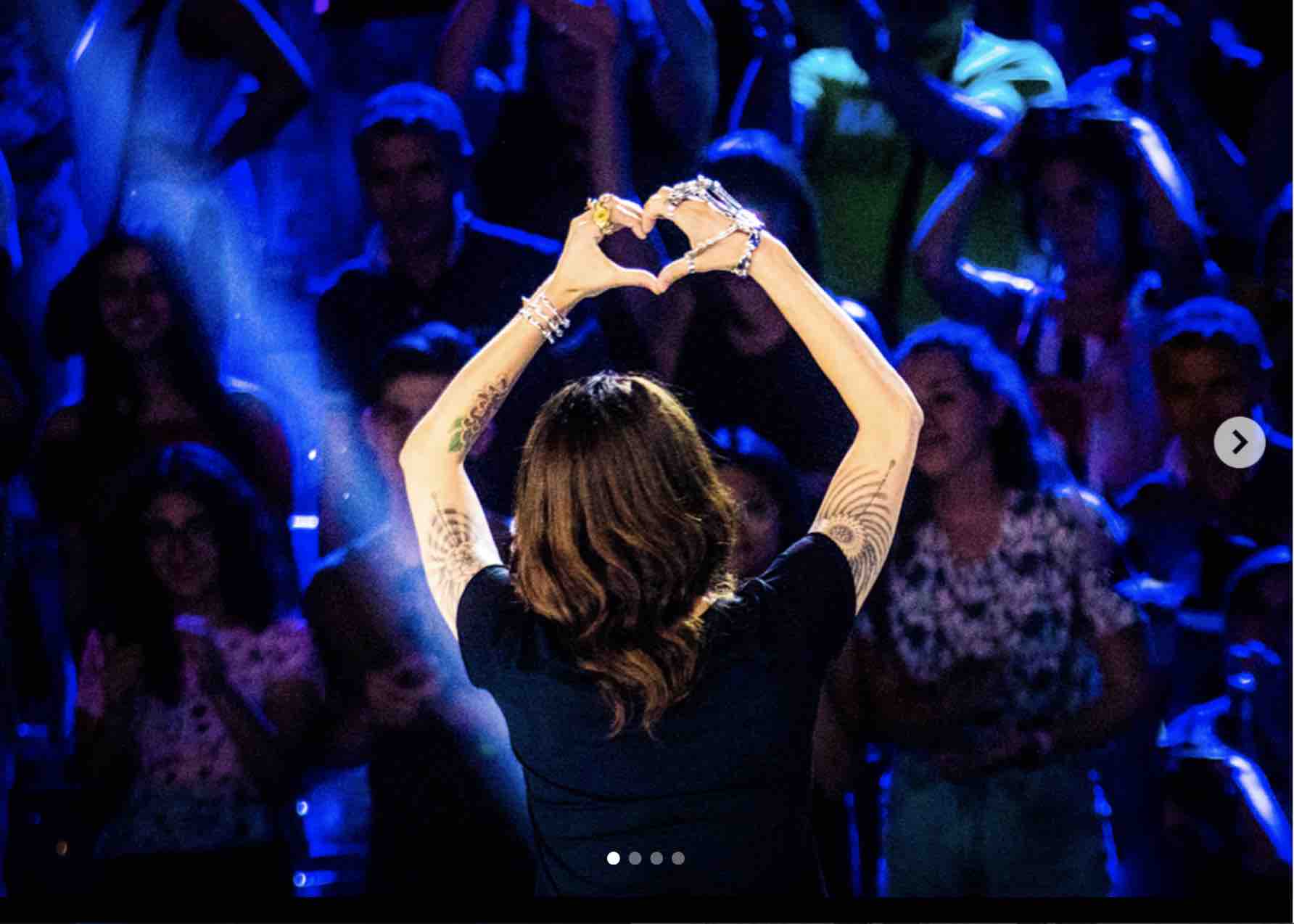Jump to the third carousel dot
The image size is (1294, 924).
click(656, 858)
